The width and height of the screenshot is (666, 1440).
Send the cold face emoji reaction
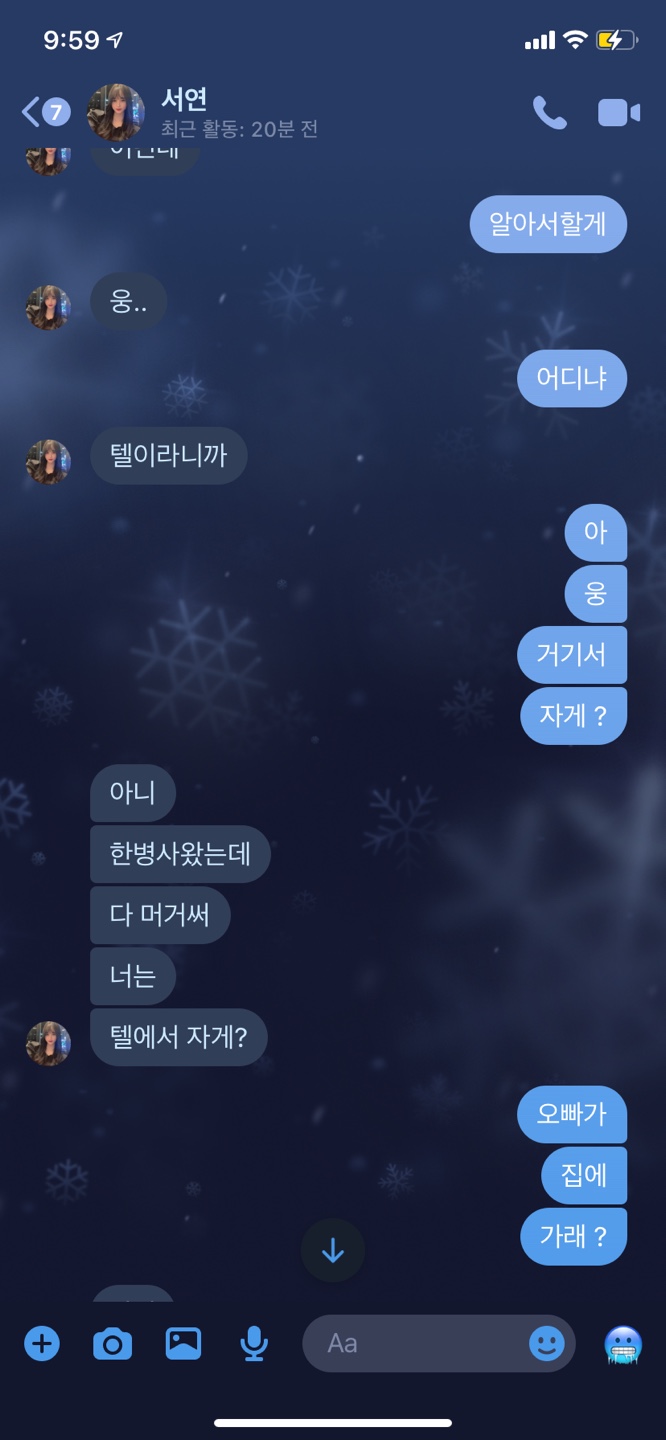[x=623, y=1344]
